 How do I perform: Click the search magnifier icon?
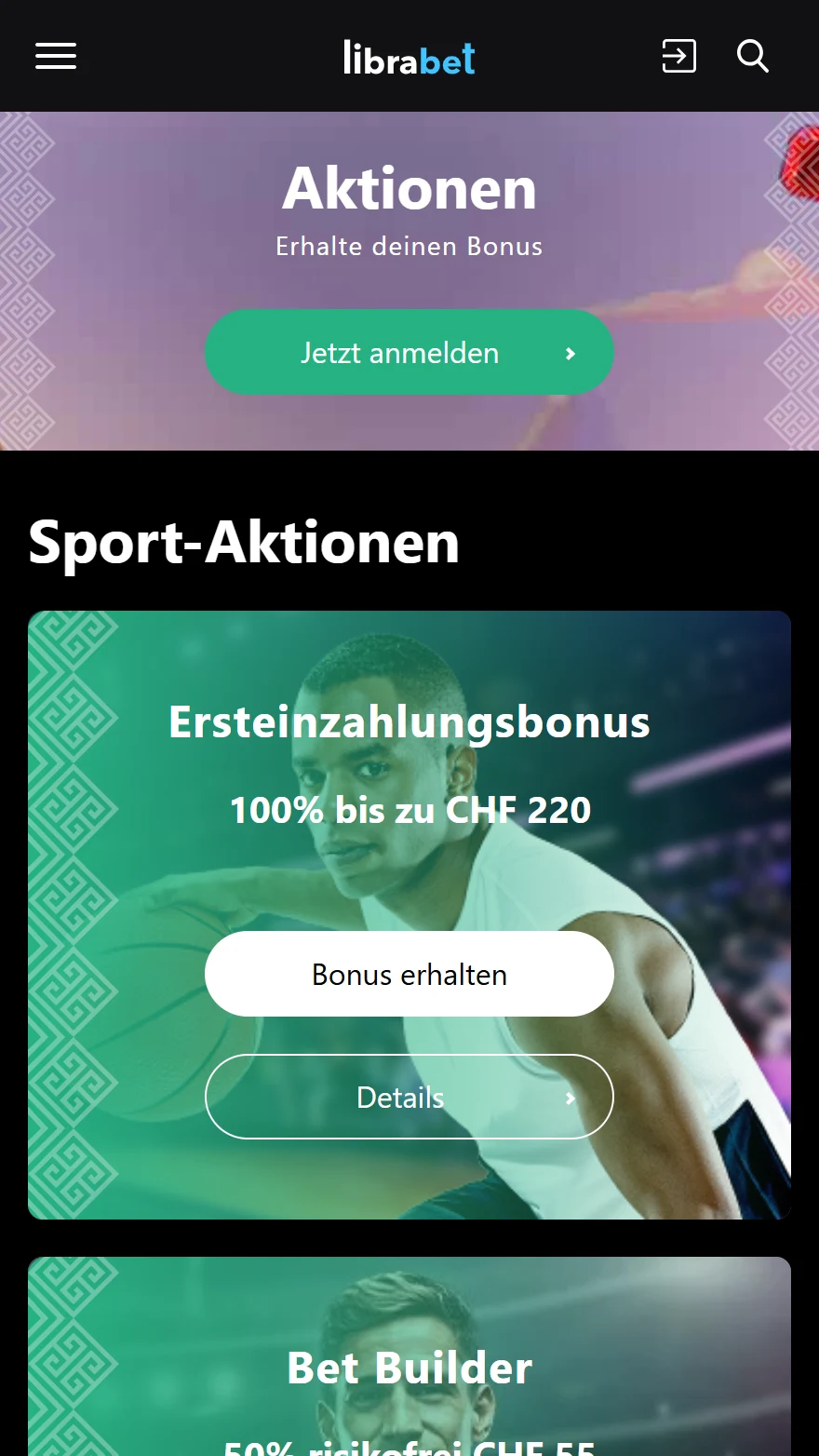pos(752,57)
